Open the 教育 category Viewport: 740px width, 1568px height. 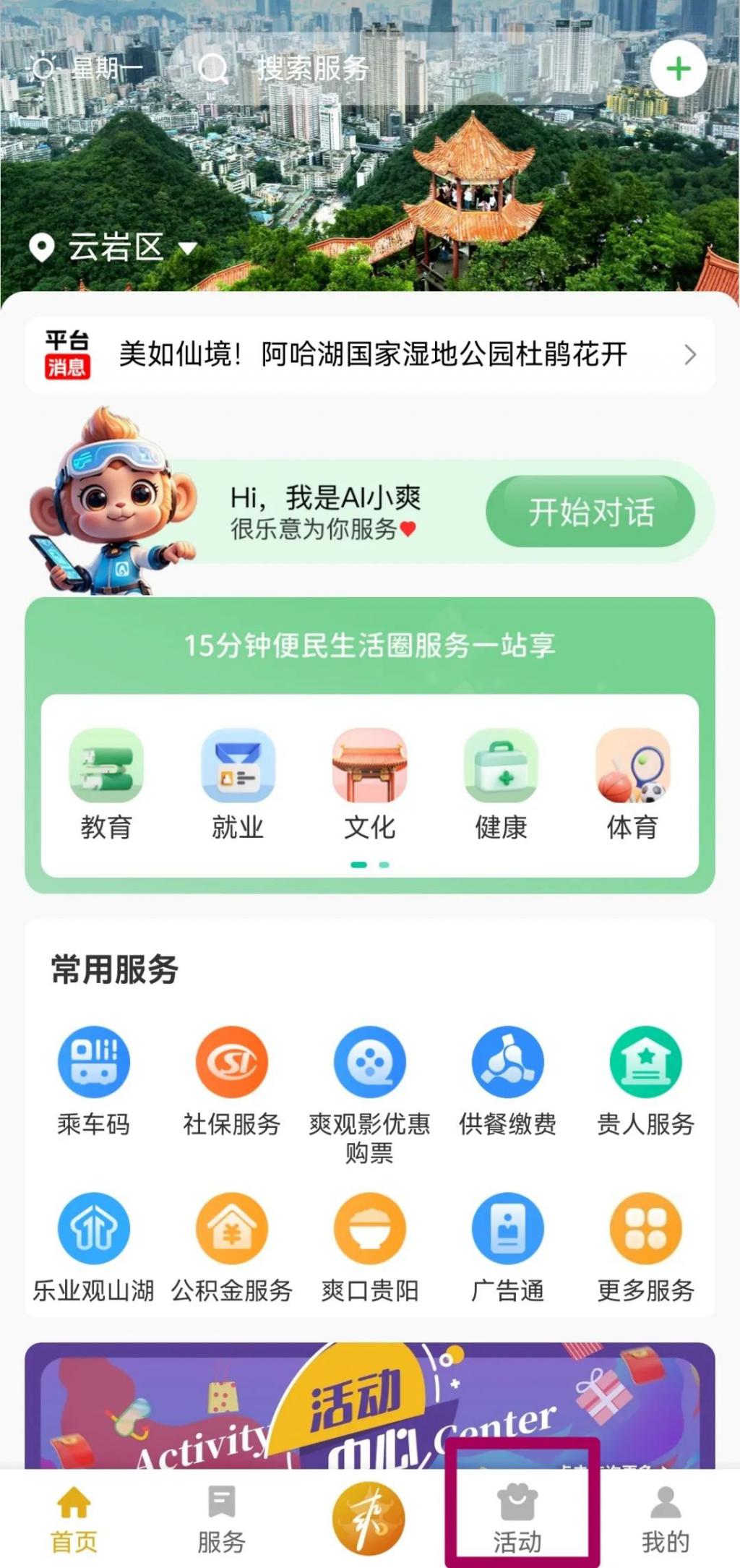(x=106, y=784)
